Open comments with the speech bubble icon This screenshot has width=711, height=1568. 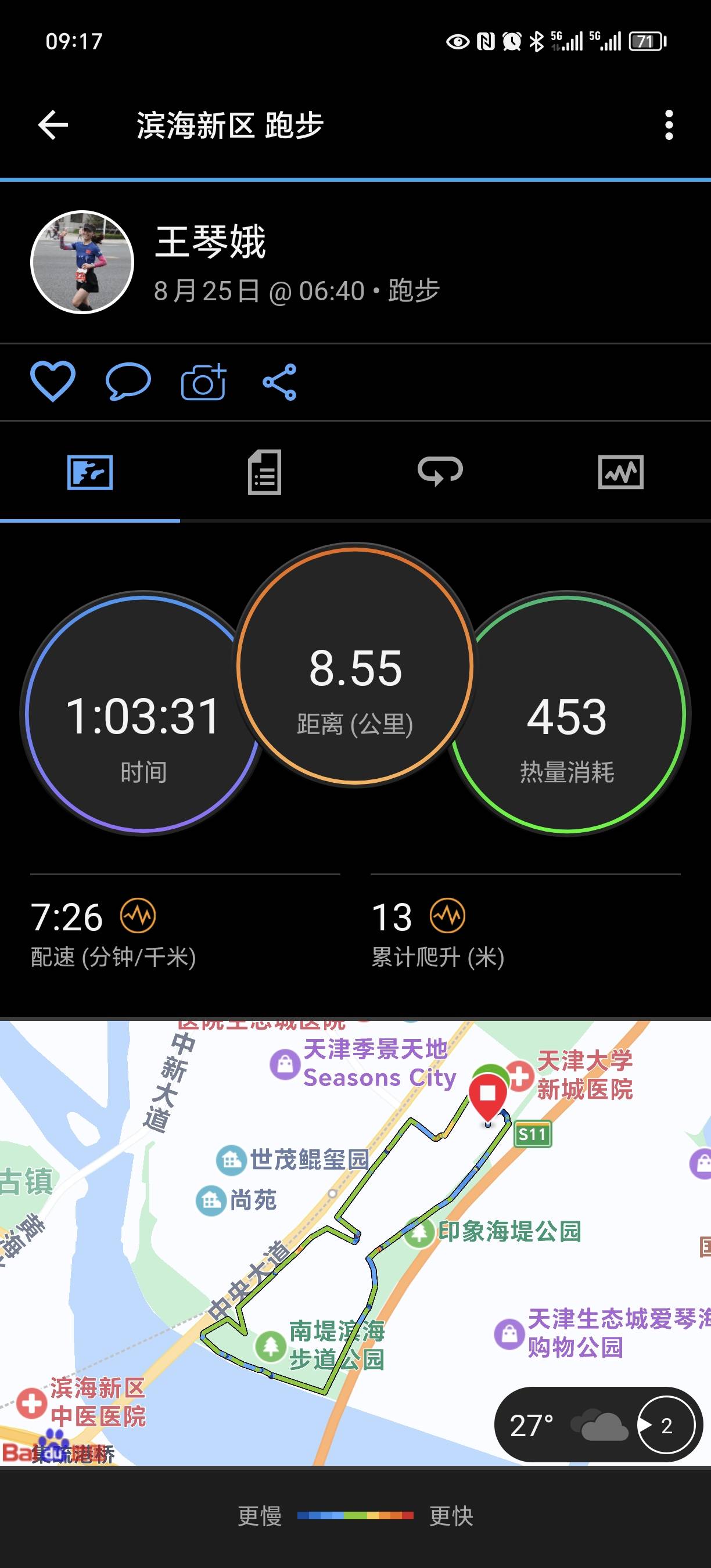click(127, 382)
